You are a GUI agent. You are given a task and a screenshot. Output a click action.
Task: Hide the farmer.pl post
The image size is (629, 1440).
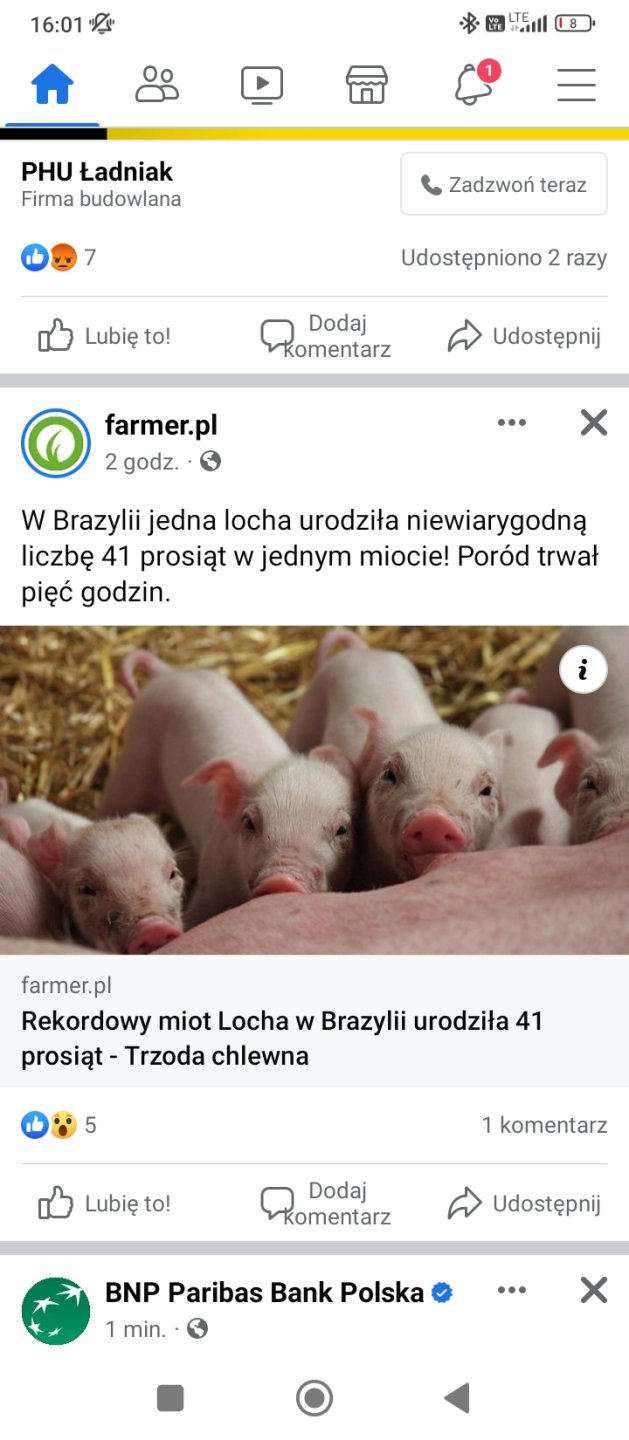pyautogui.click(x=594, y=423)
